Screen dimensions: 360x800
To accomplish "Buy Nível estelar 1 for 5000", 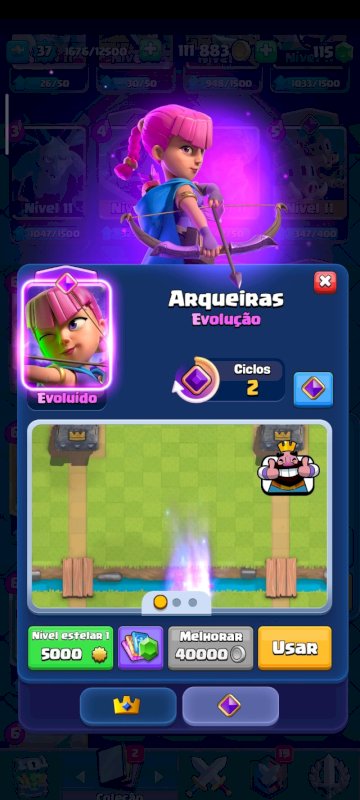I will (x=70, y=648).
